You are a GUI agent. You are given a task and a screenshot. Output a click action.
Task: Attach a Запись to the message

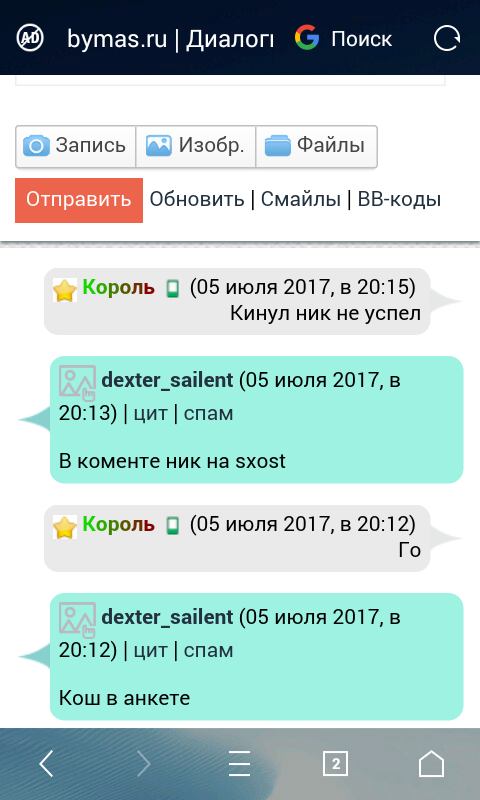75,146
